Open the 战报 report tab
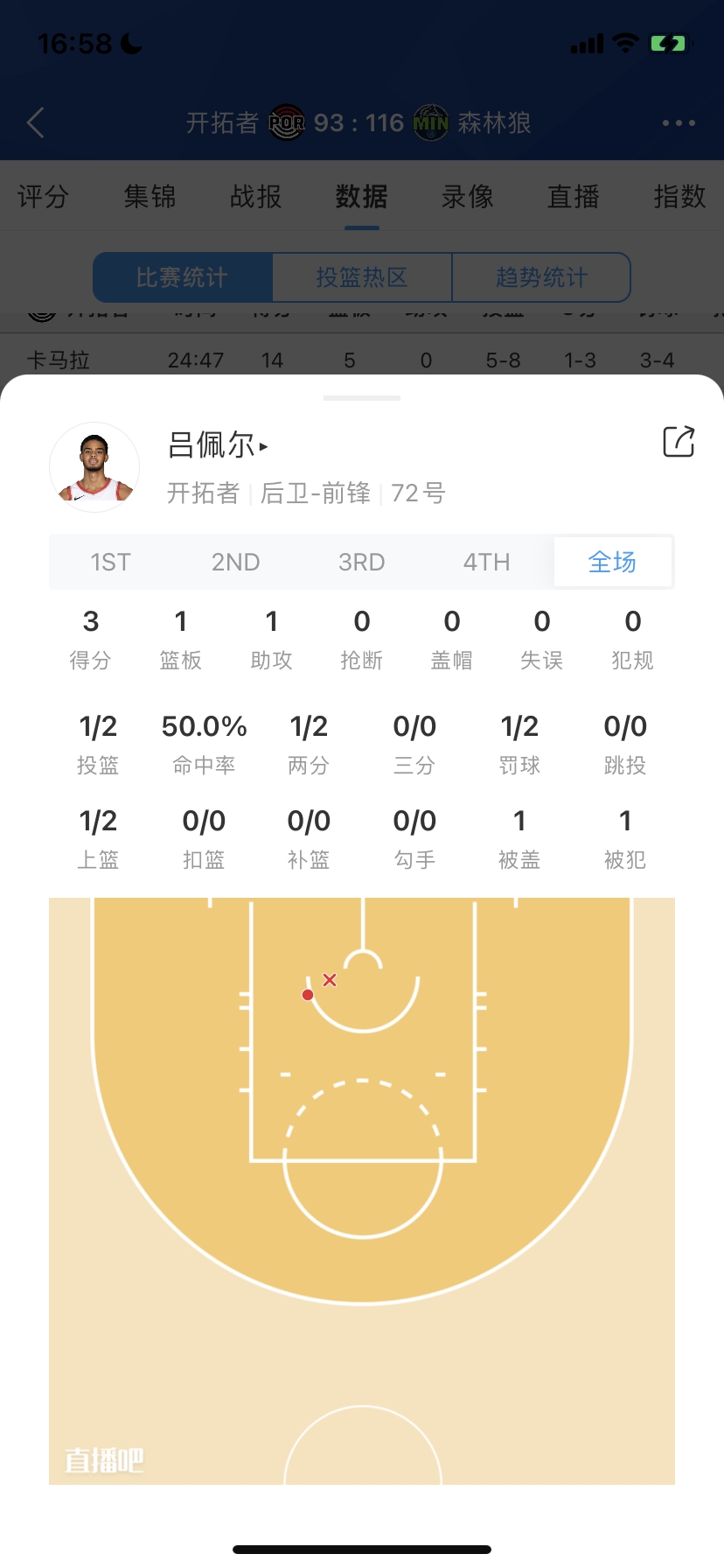This screenshot has width=724, height=1568. (255, 196)
